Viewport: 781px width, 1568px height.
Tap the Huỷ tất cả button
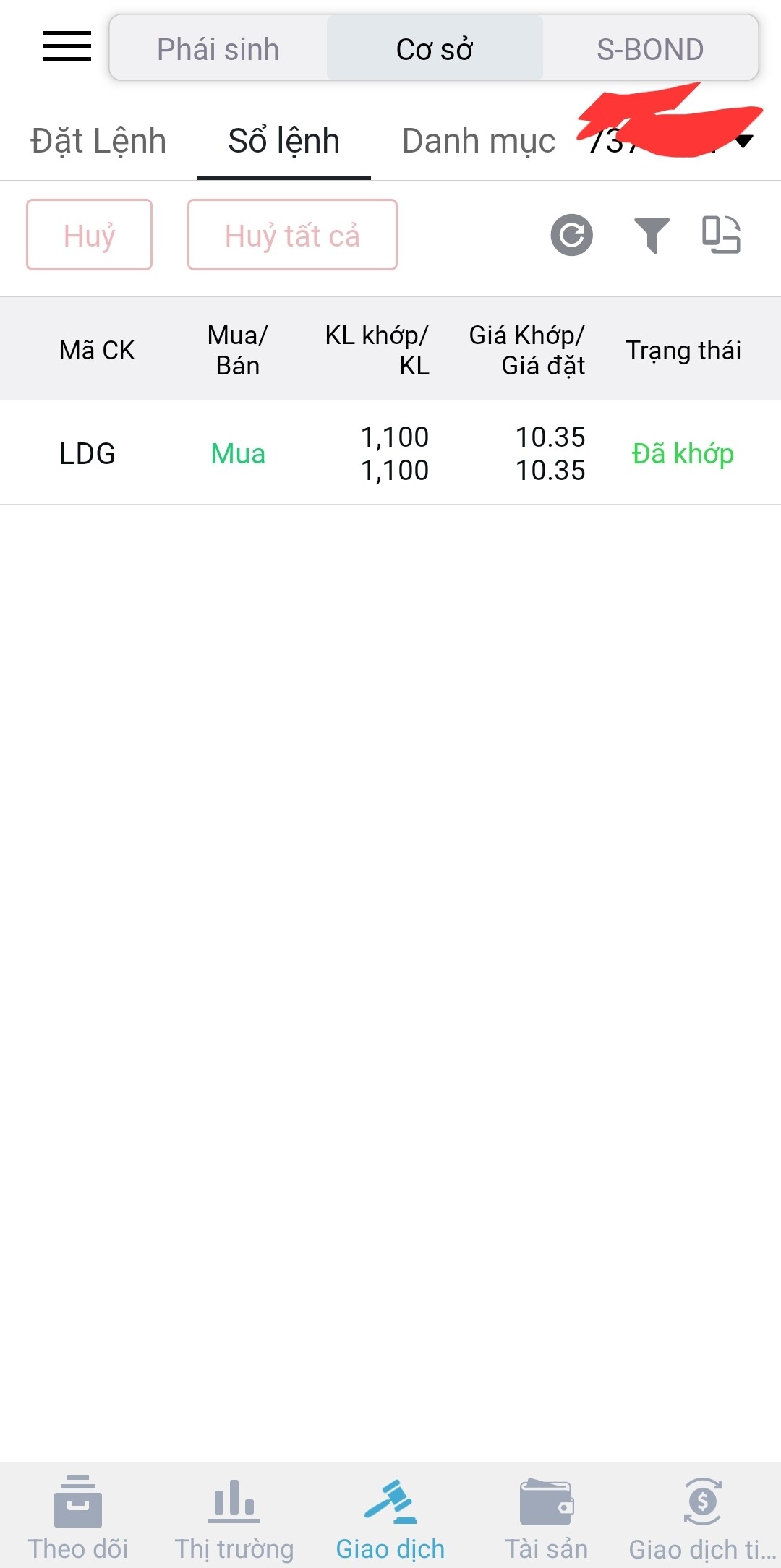coord(292,235)
